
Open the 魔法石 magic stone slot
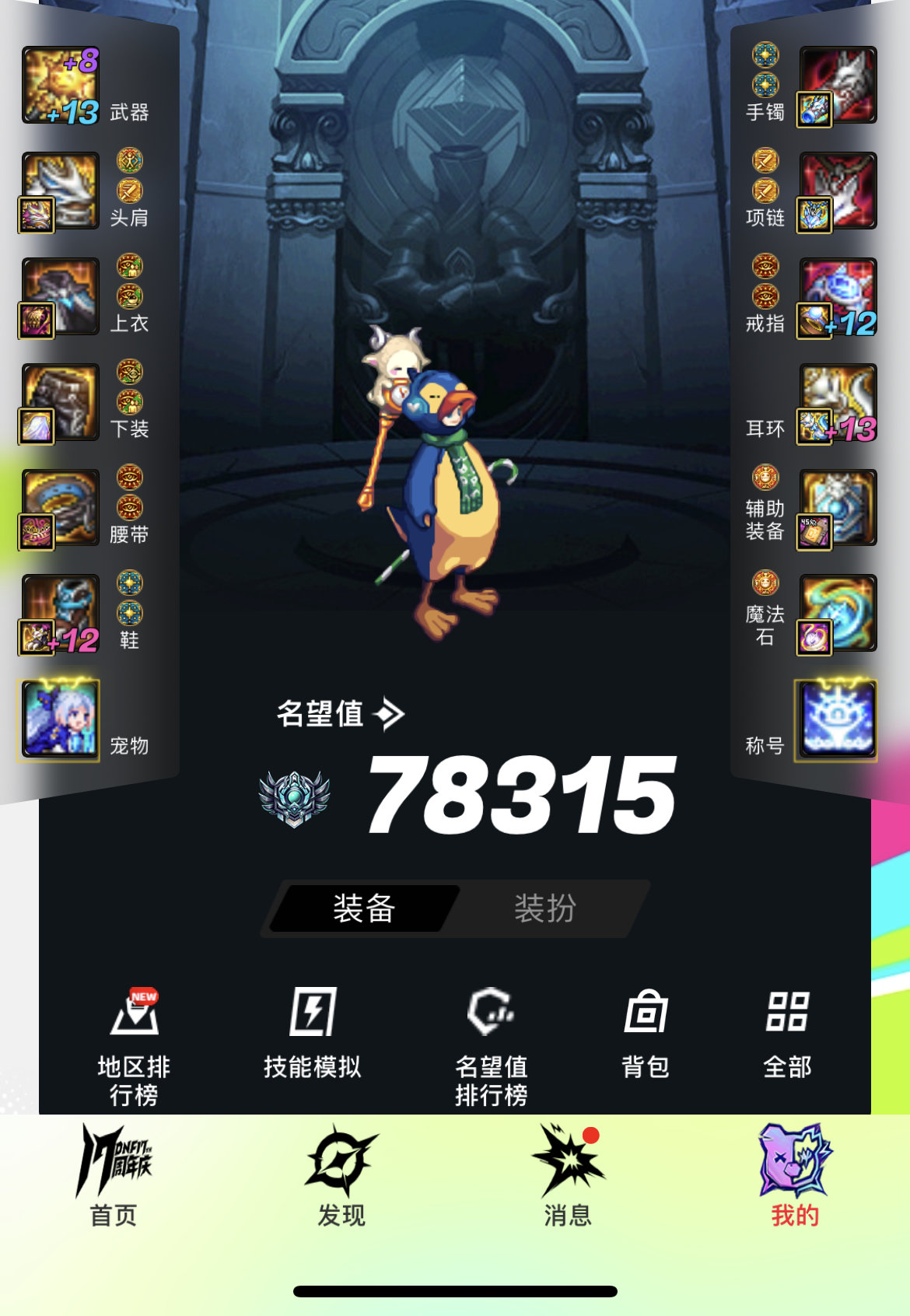838,614
